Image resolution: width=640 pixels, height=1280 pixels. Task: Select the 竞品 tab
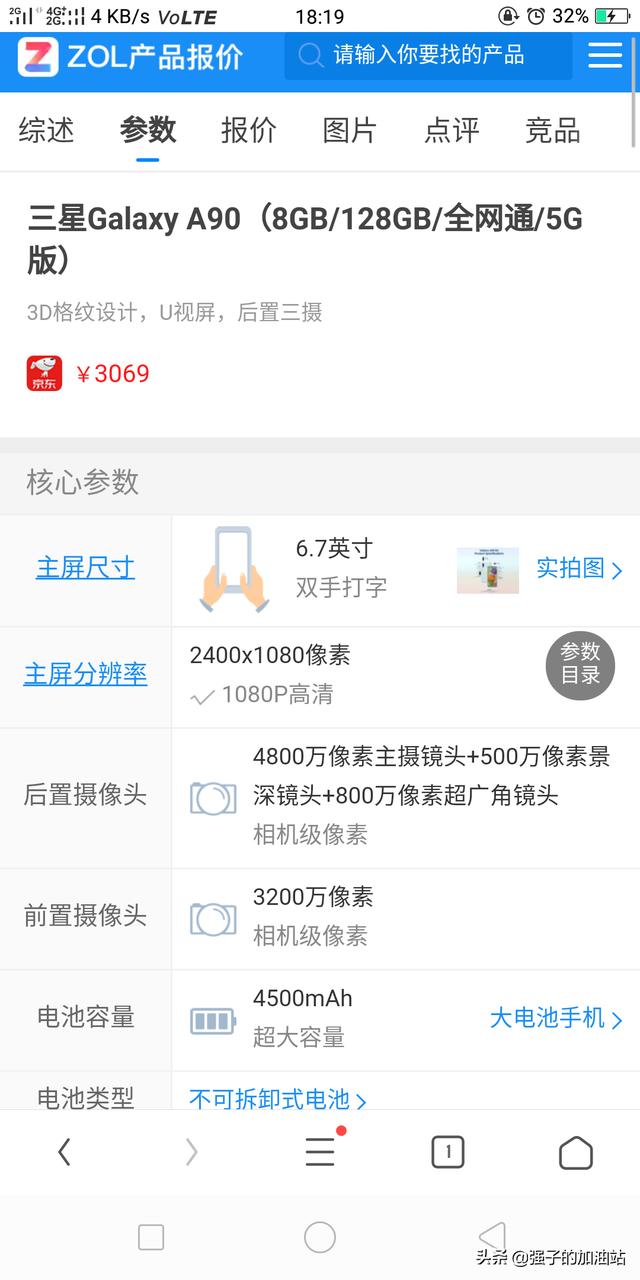[552, 130]
